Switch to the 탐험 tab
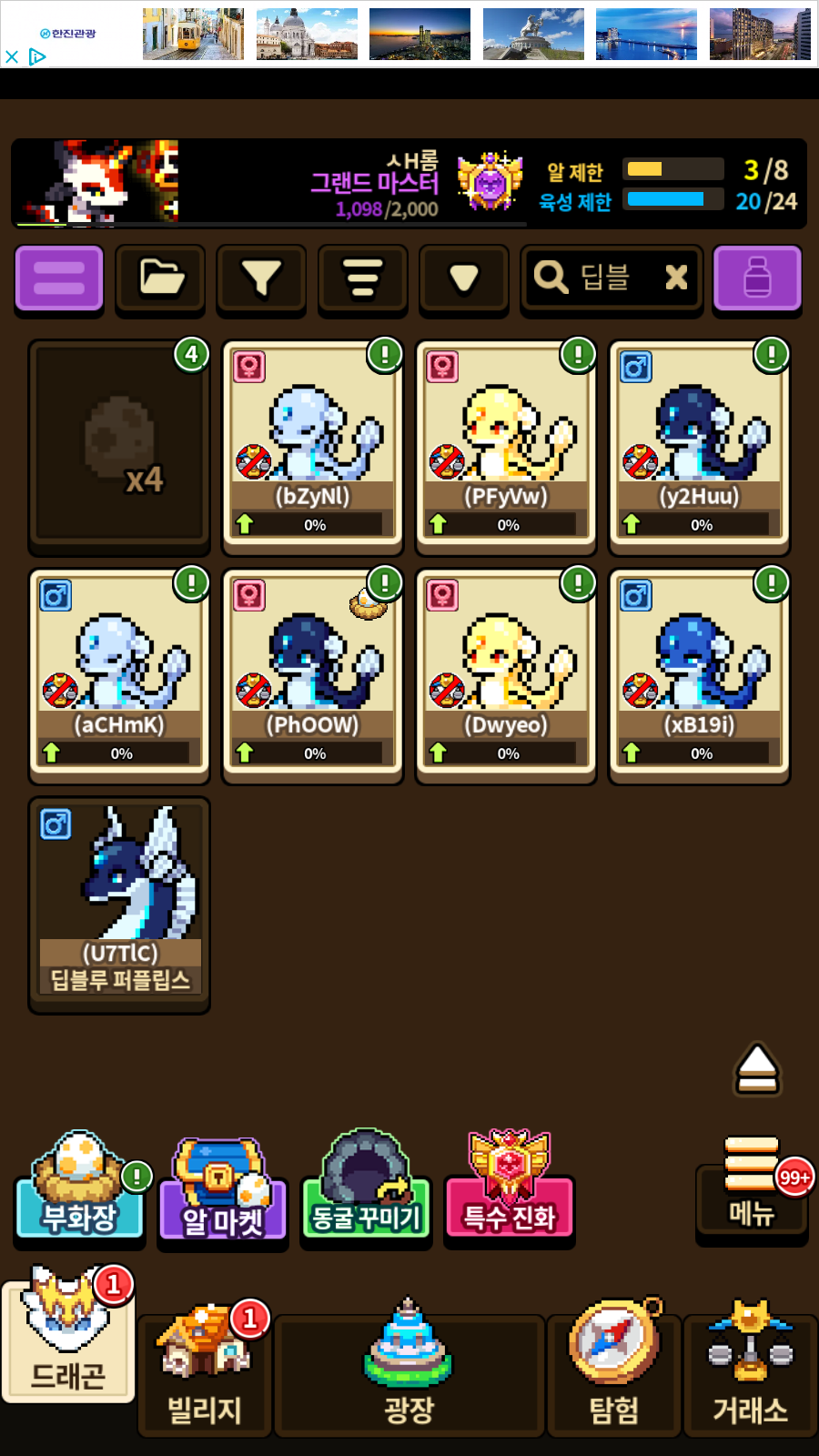This screenshot has height=1456, width=819. click(614, 1374)
